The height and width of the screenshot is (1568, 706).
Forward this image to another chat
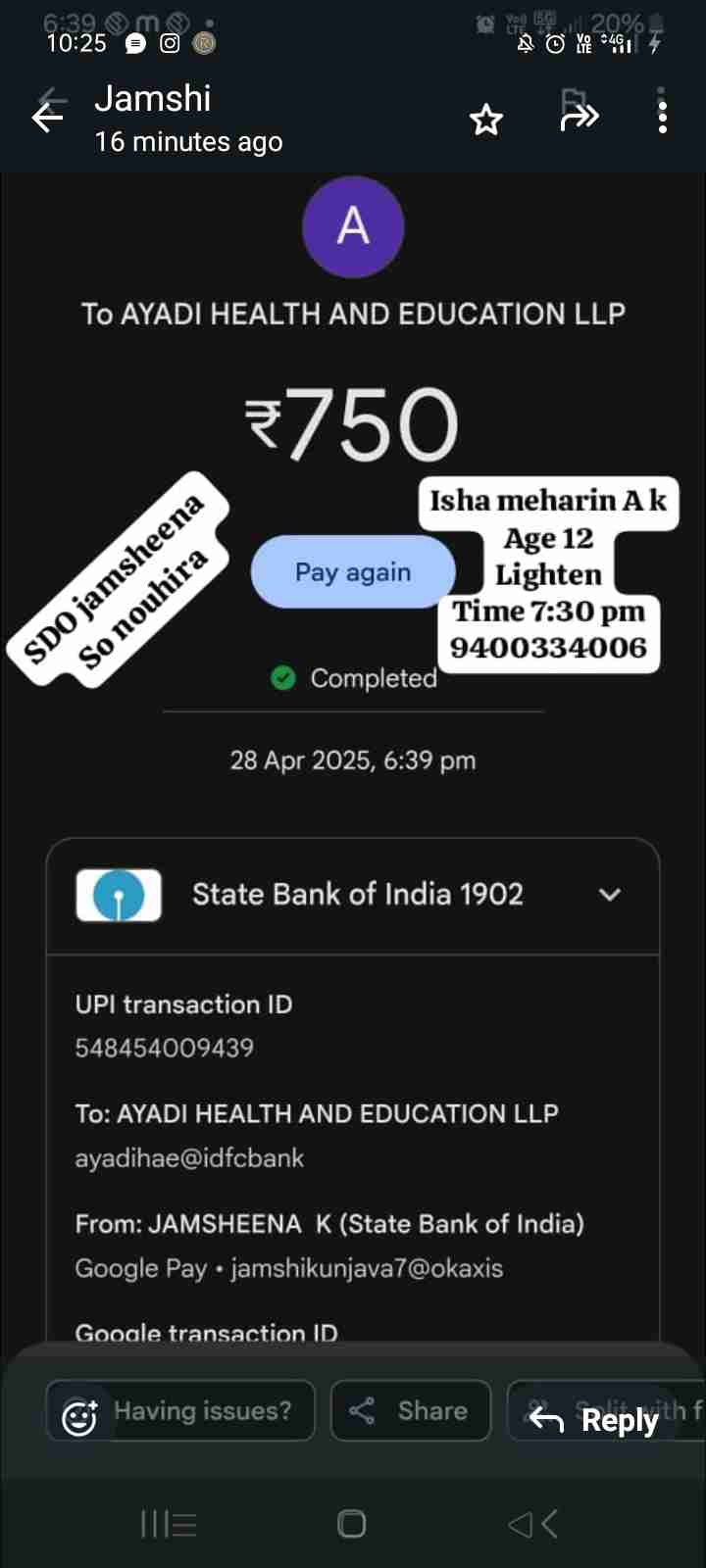point(579,118)
